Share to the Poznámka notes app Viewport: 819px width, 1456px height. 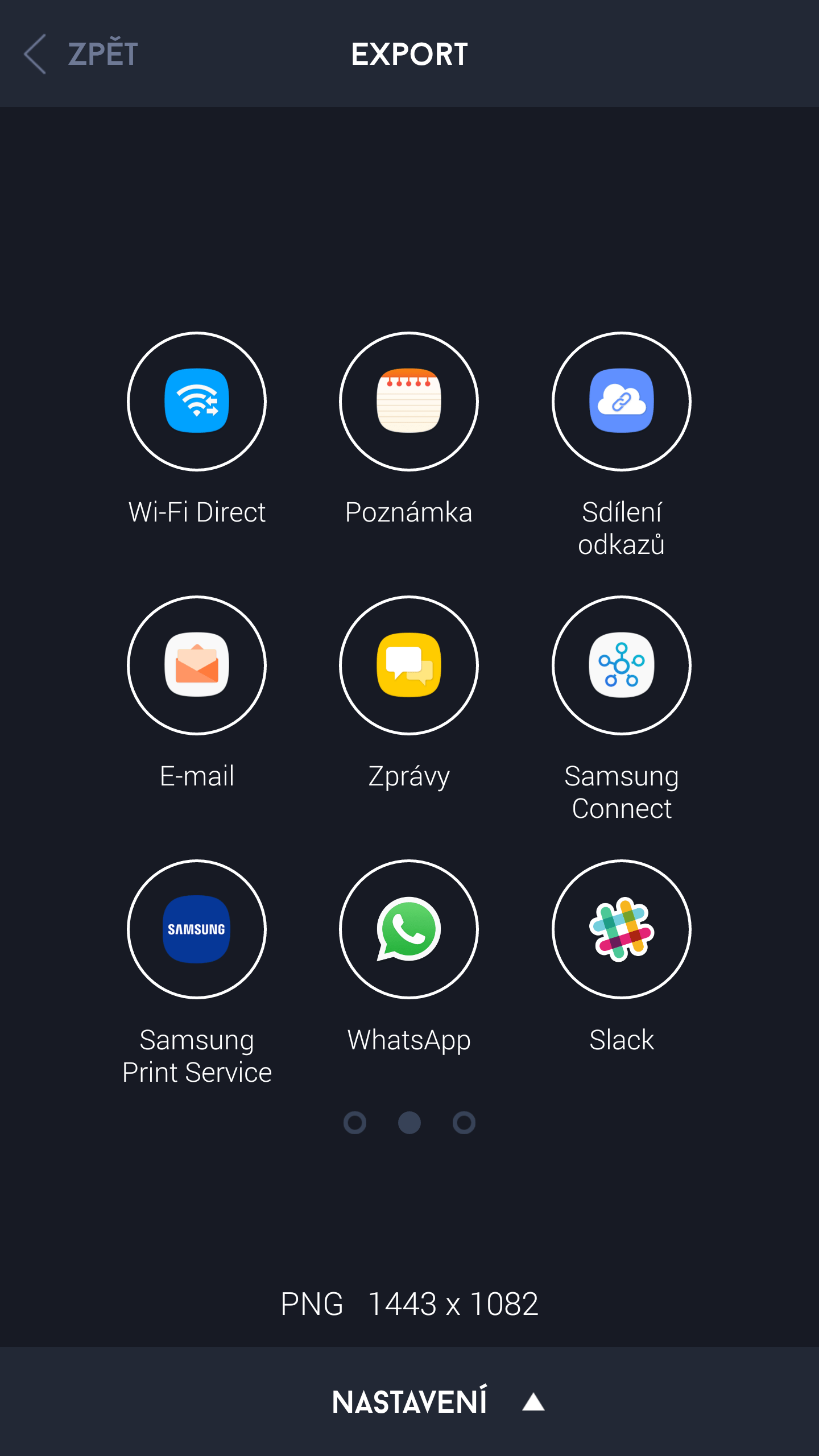(409, 402)
